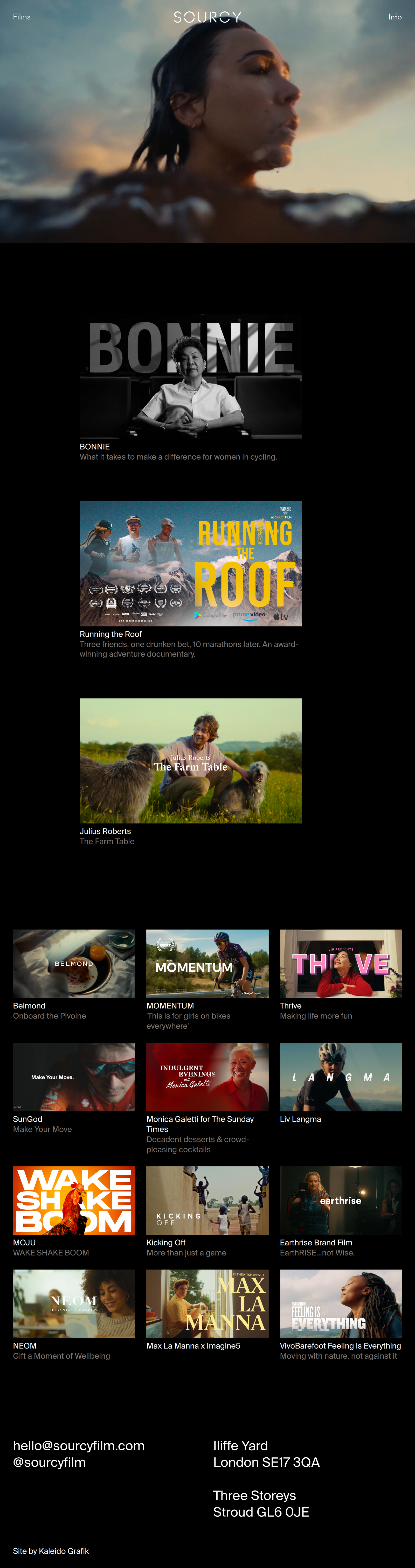The height and width of the screenshot is (1568, 415).
Task: Open MOJU WAKE SHAKE BOOM film
Action: pos(74,1200)
